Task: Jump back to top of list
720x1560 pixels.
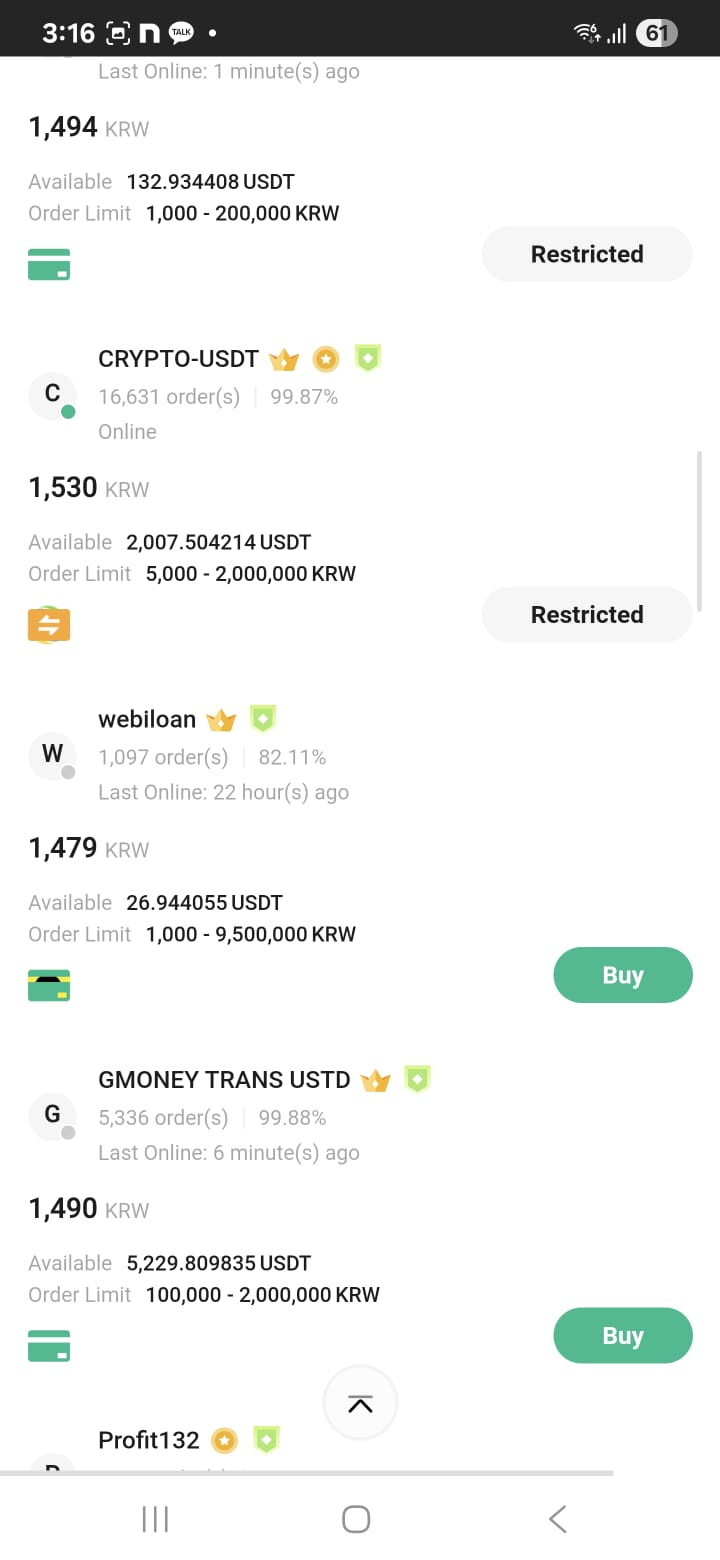Action: [360, 1403]
